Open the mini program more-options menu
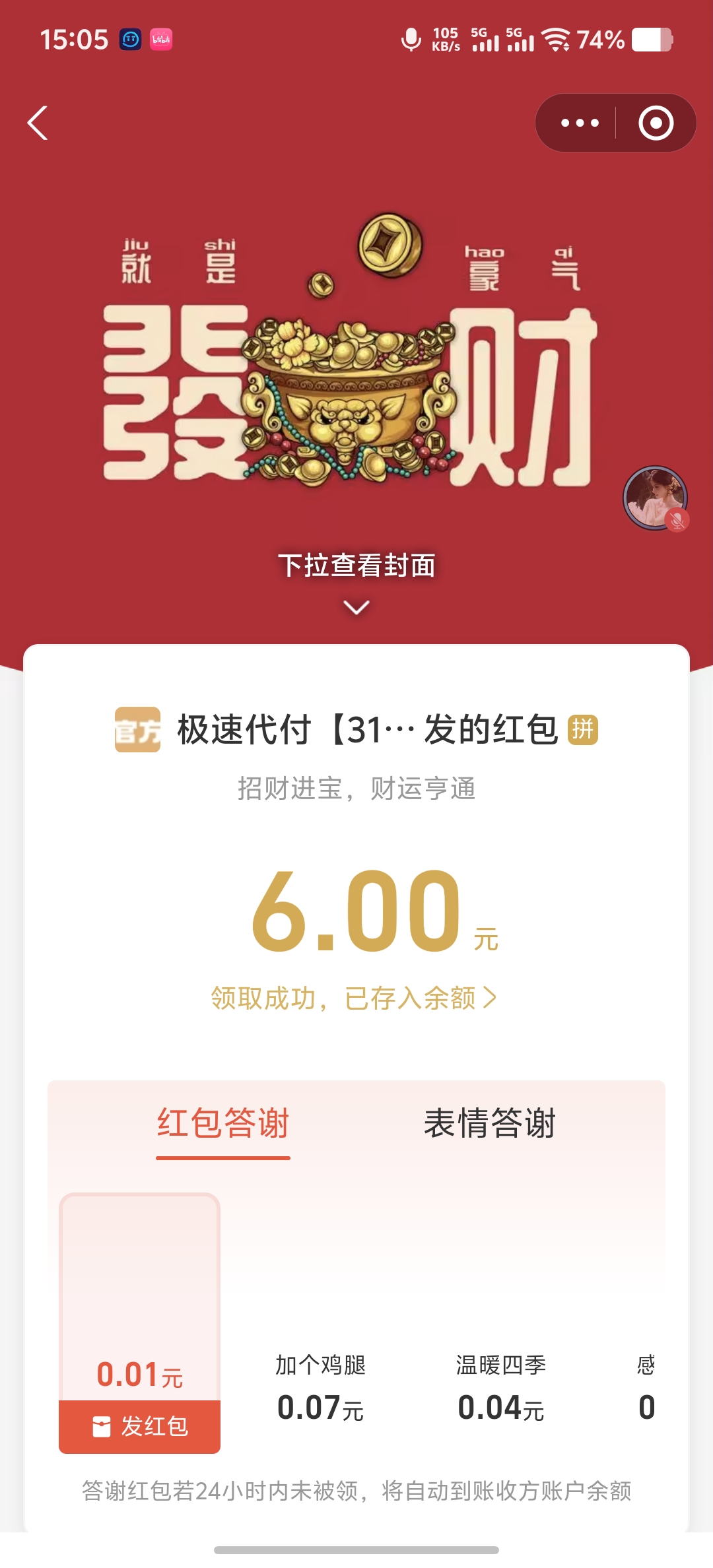 click(x=580, y=123)
